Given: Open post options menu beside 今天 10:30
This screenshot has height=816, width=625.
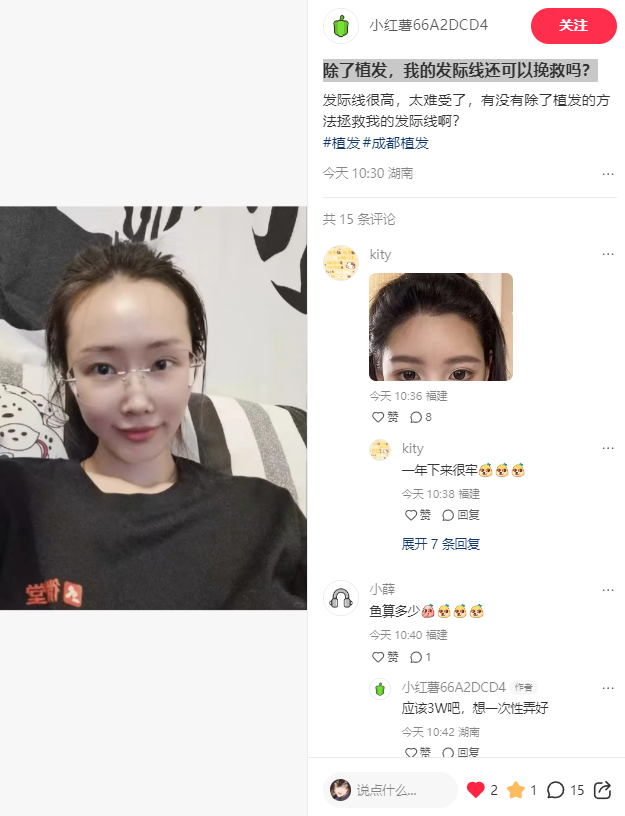Looking at the screenshot, I should pos(608,174).
